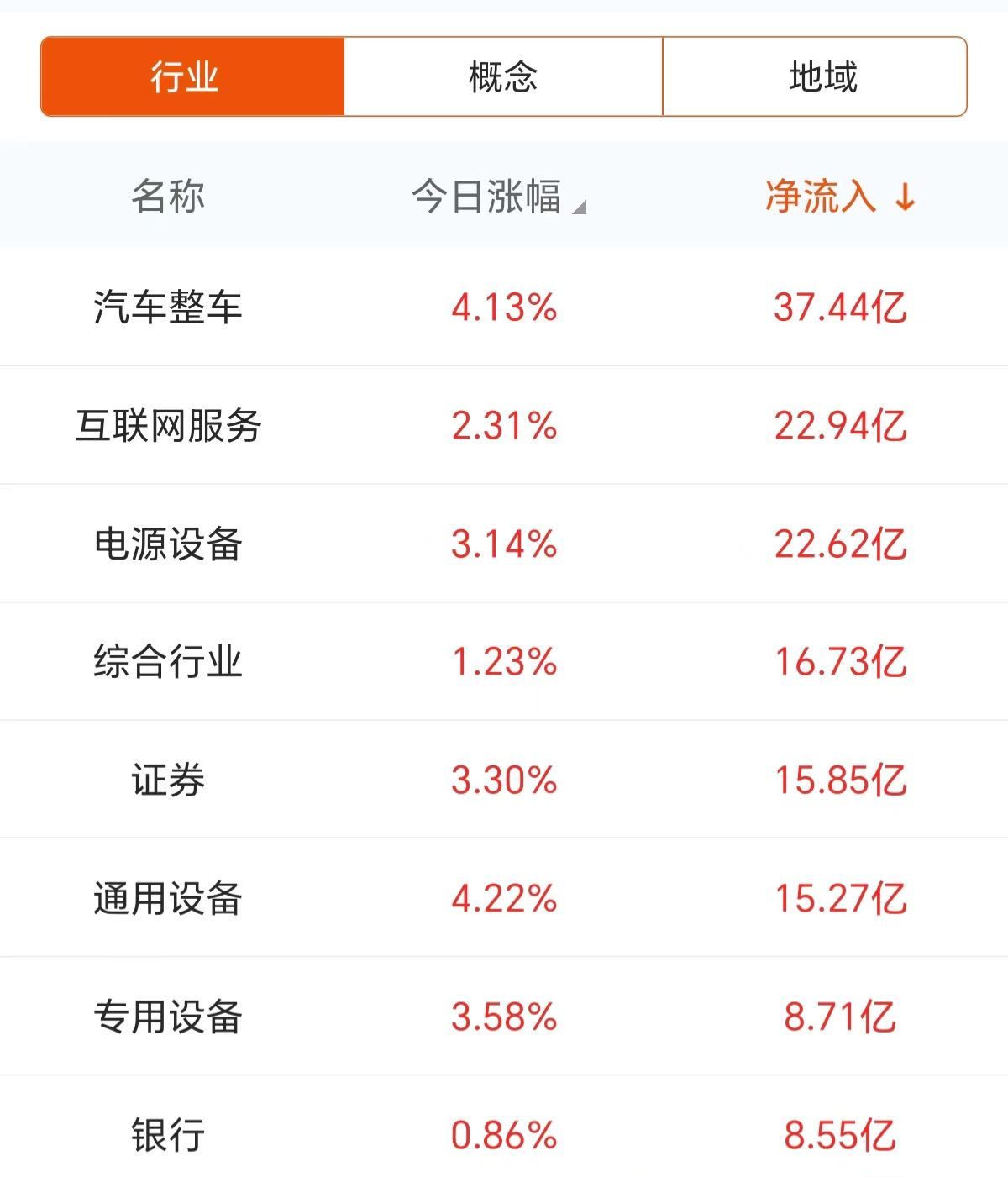Switch to the 行业 tab
1008x1177 pixels.
192,76
